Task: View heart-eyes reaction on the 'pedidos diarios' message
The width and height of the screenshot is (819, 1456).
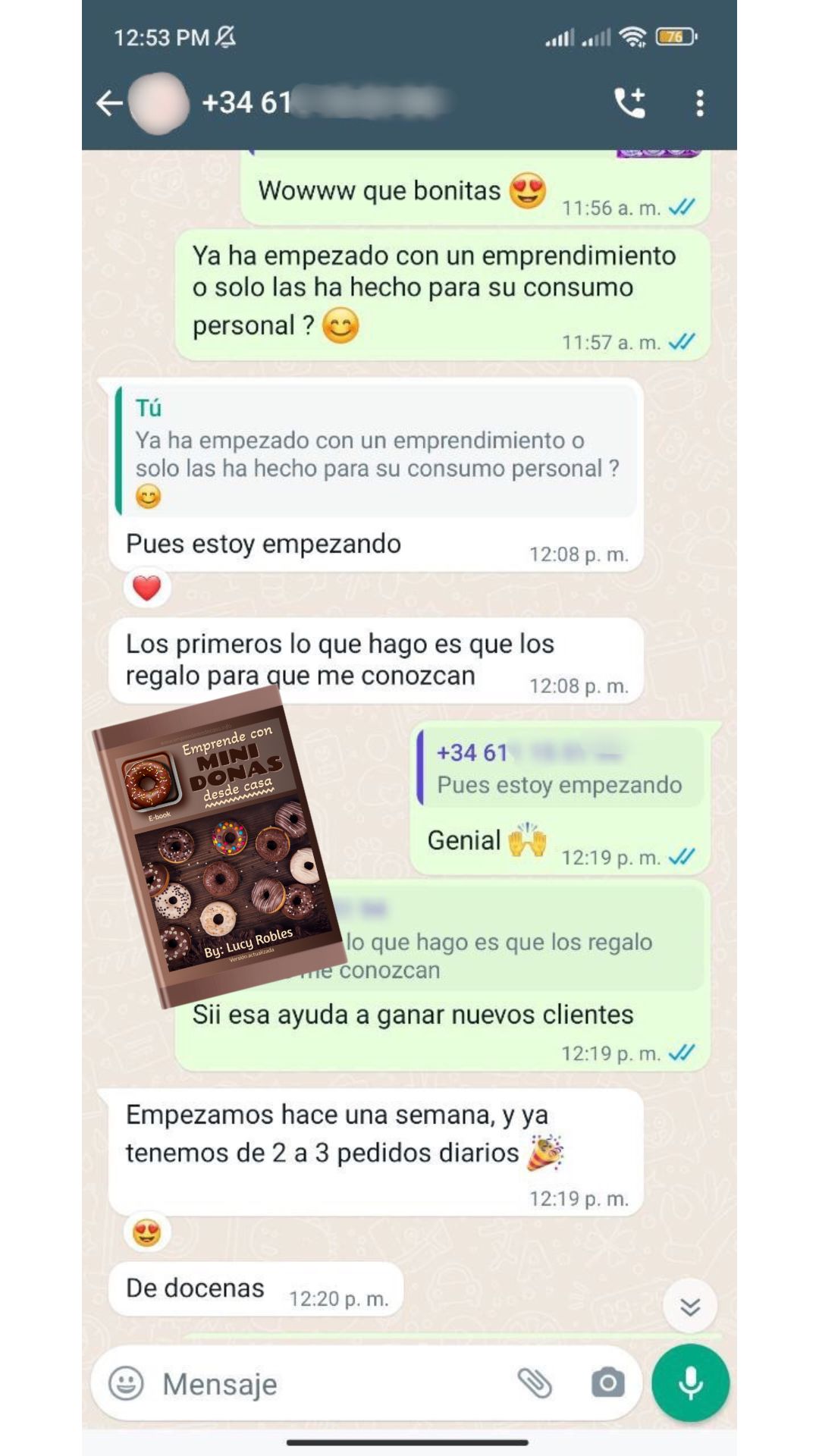Action: click(147, 1233)
